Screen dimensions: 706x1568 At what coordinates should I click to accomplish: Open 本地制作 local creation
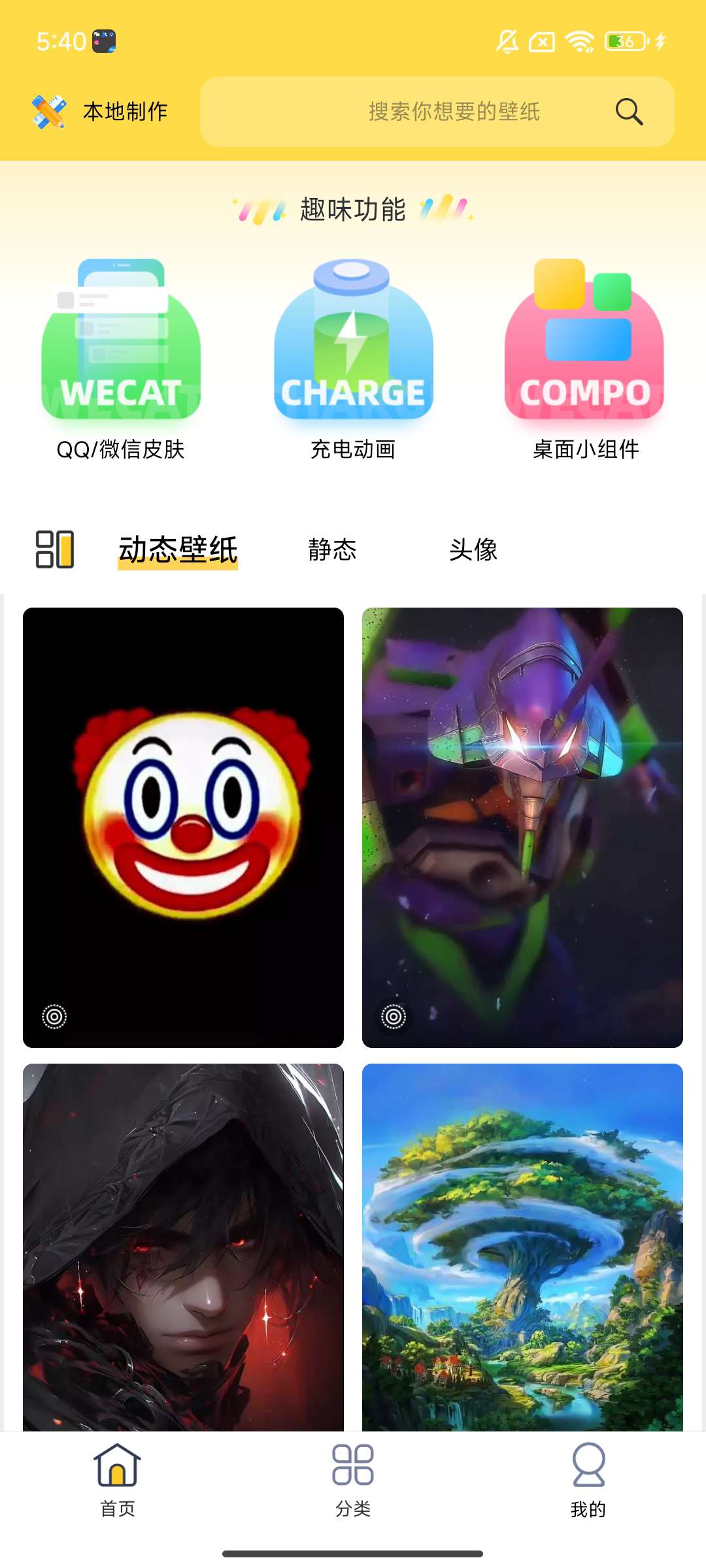coord(100,112)
